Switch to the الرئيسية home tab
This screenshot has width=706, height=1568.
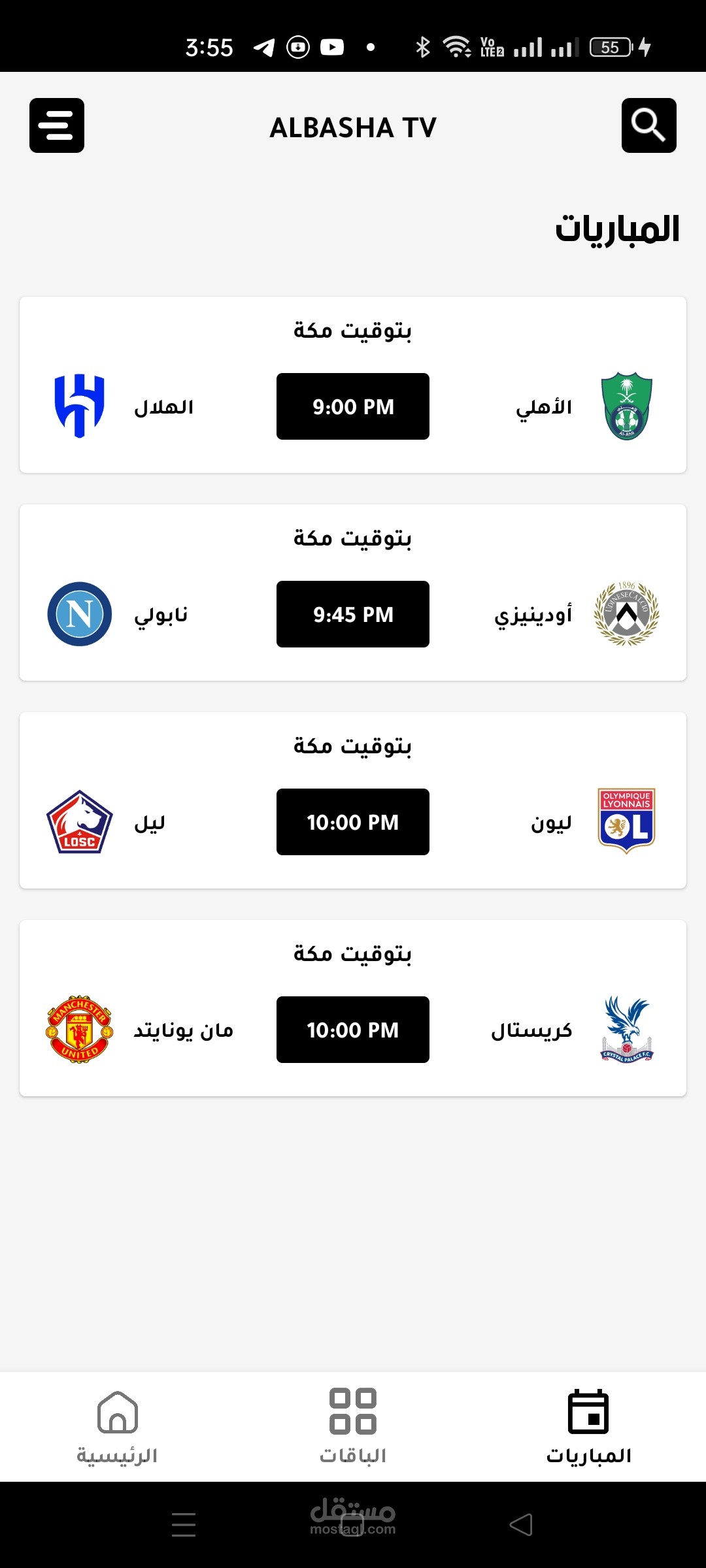pos(118,1427)
